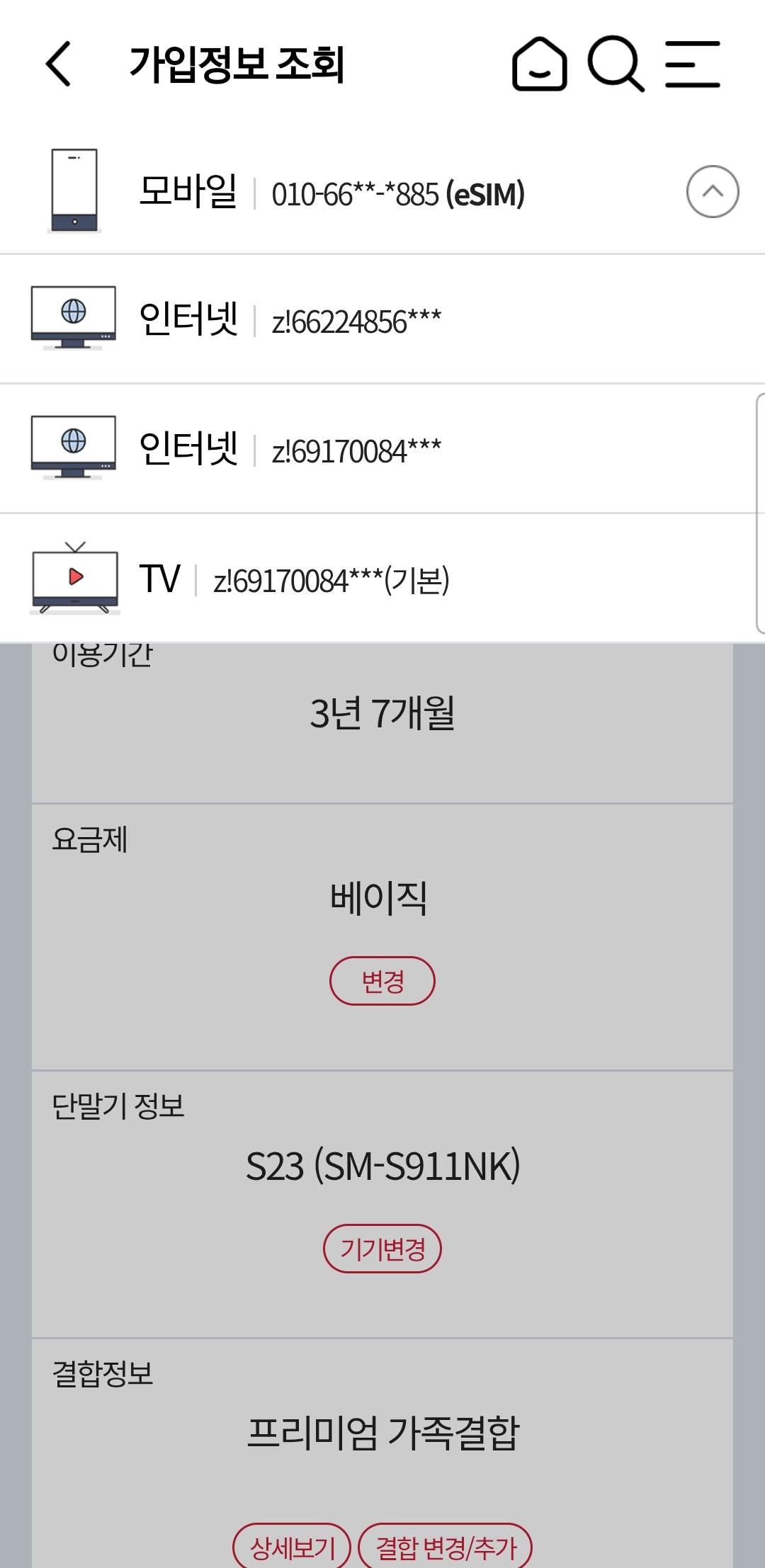Tap 변경 under 요금제
Screen dimensions: 765x1568
point(382,981)
